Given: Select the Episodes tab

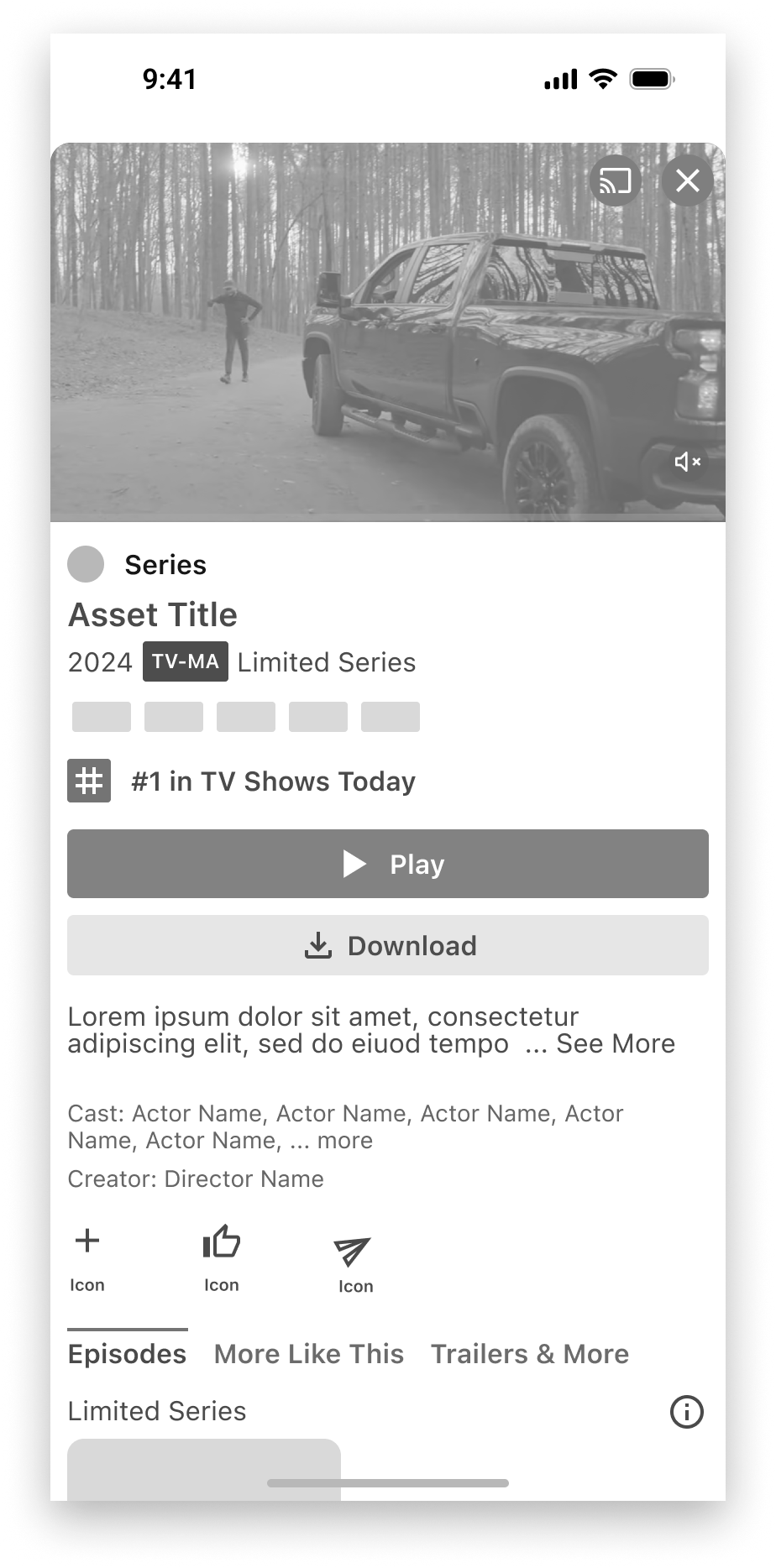Looking at the screenshot, I should (128, 1354).
